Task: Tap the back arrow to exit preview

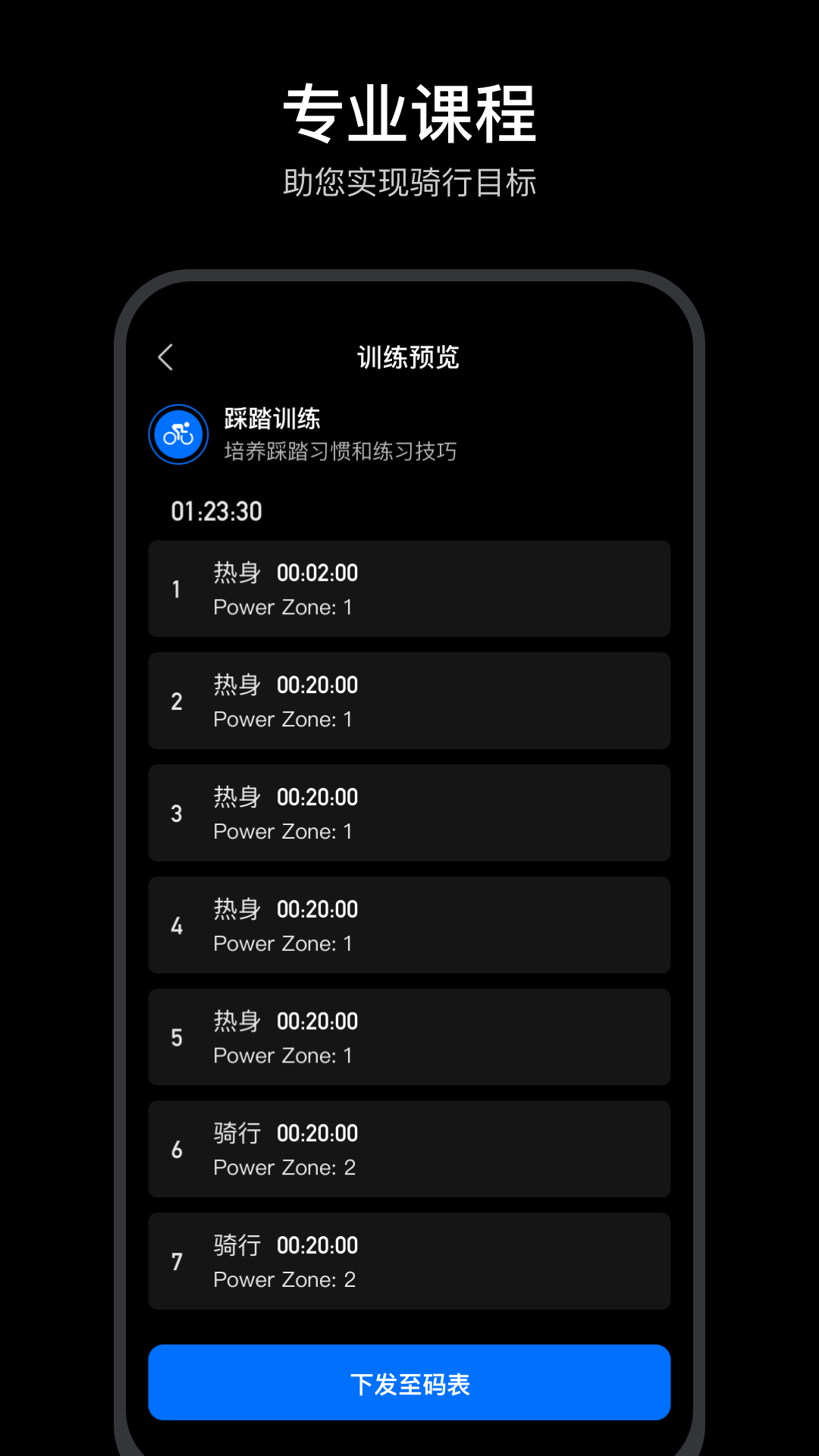Action: (165, 356)
